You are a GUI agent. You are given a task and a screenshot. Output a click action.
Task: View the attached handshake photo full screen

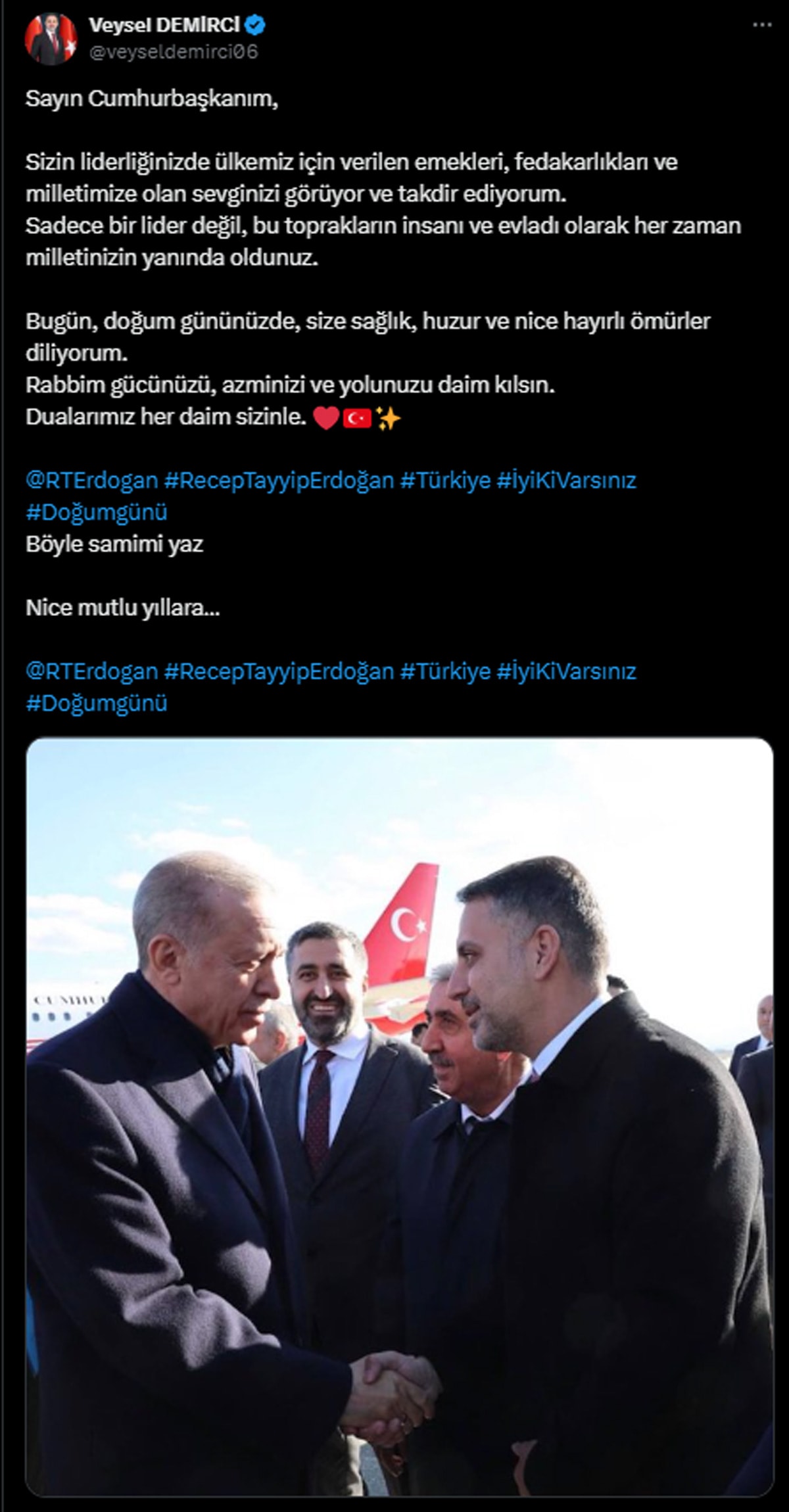click(x=399, y=1118)
